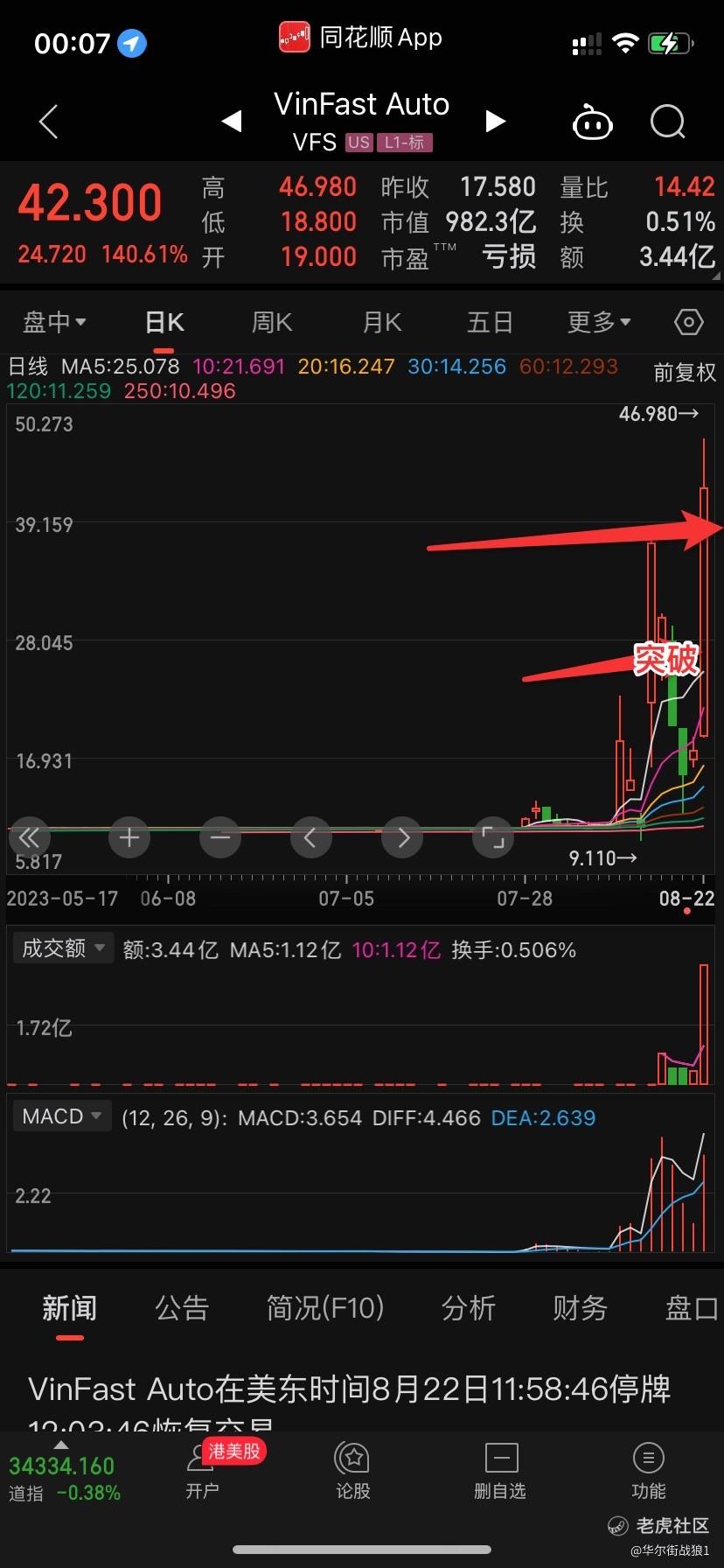Viewport: 724px width, 1568px height.
Task: Switch to the 公告 announcements tab
Action: [182, 1308]
